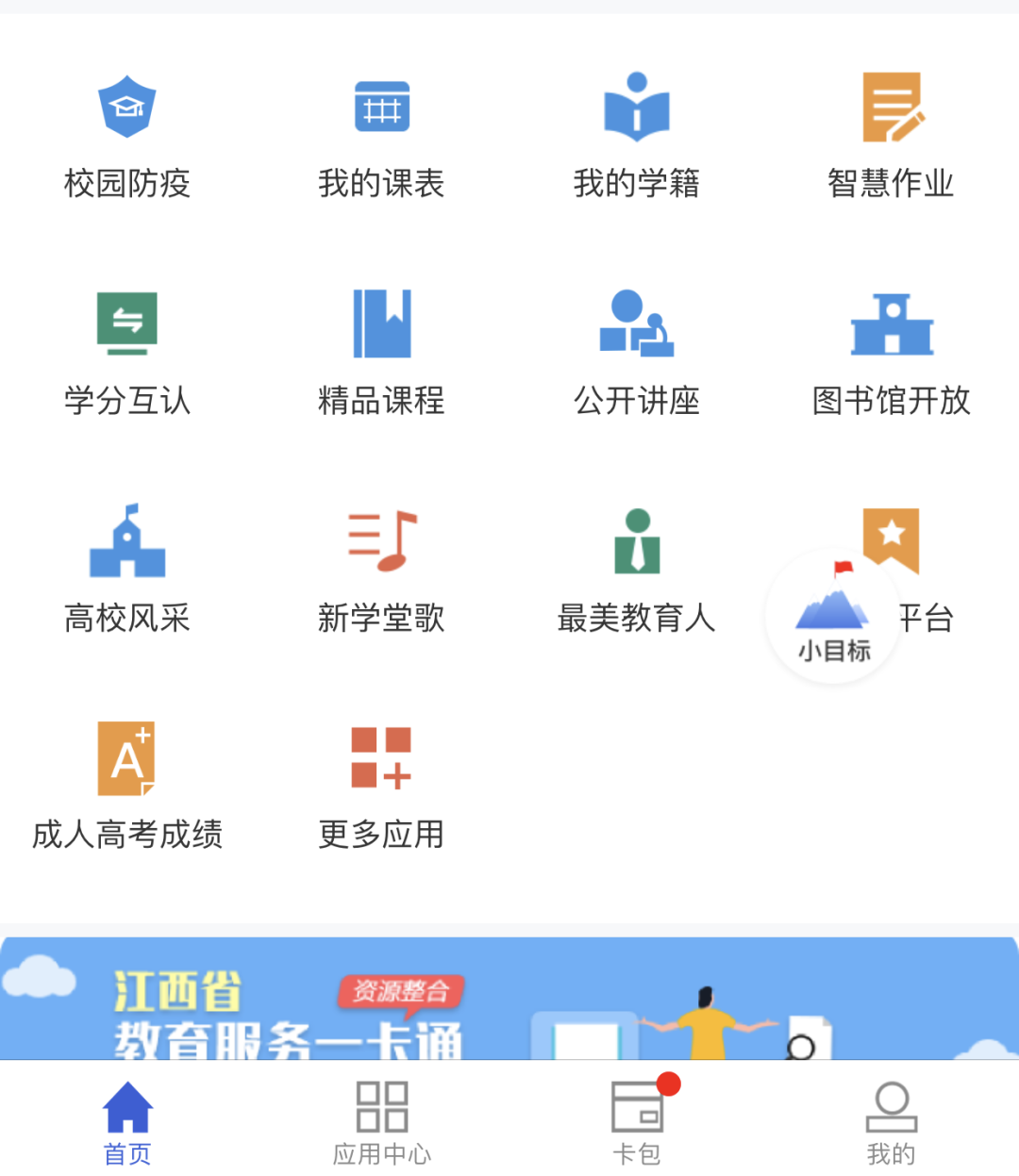Screen dimensions: 1019x1176
Task: Open 更多应用 more apps
Action: (381, 787)
